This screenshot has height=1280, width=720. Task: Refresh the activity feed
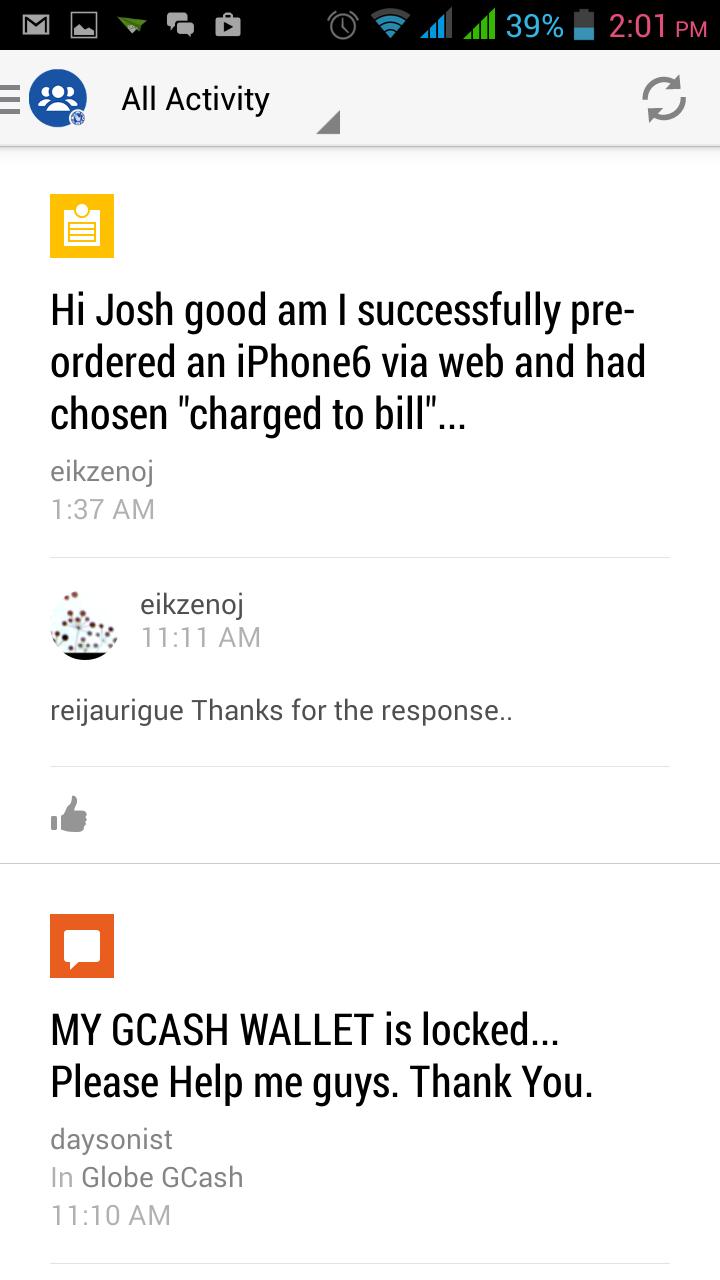point(663,99)
